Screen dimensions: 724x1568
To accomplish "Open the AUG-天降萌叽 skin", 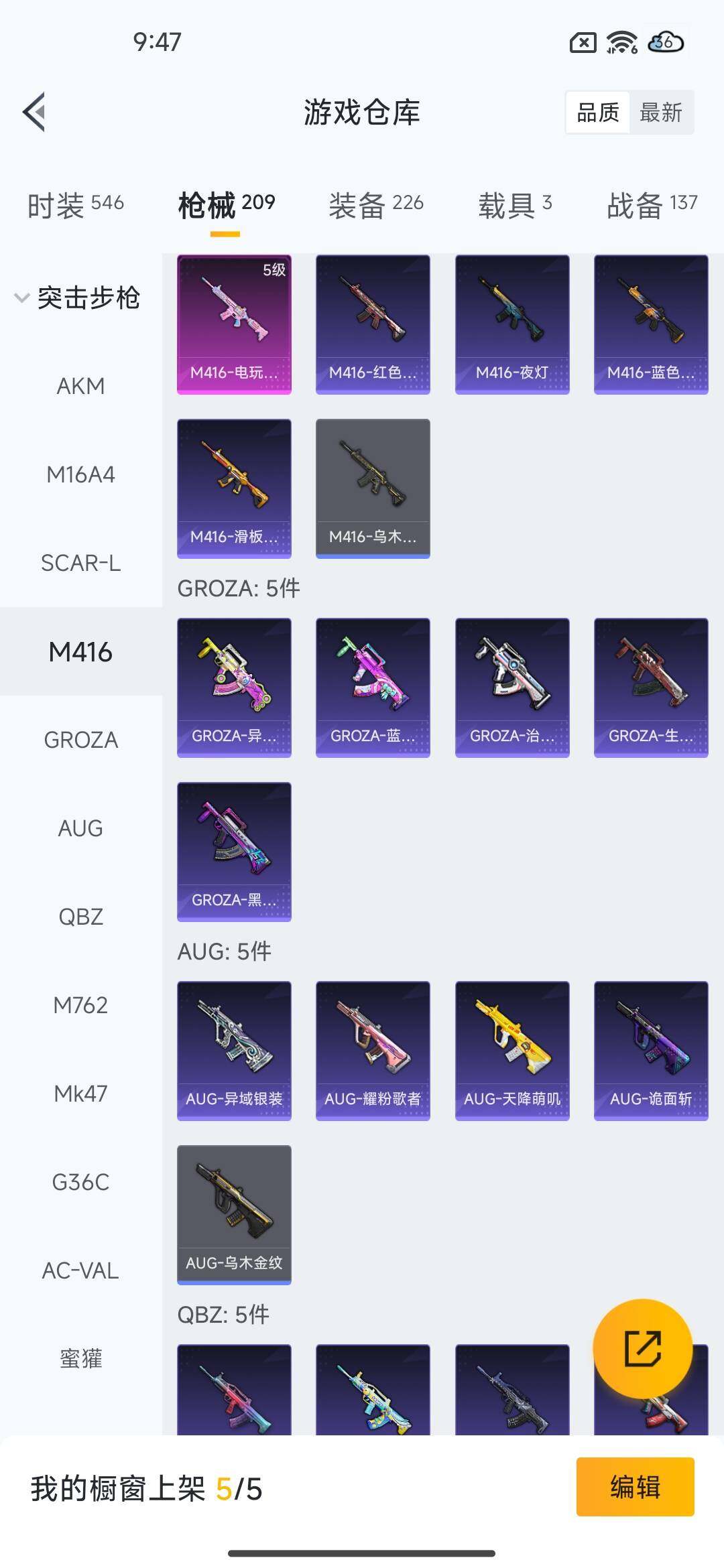I will pyautogui.click(x=512, y=1051).
